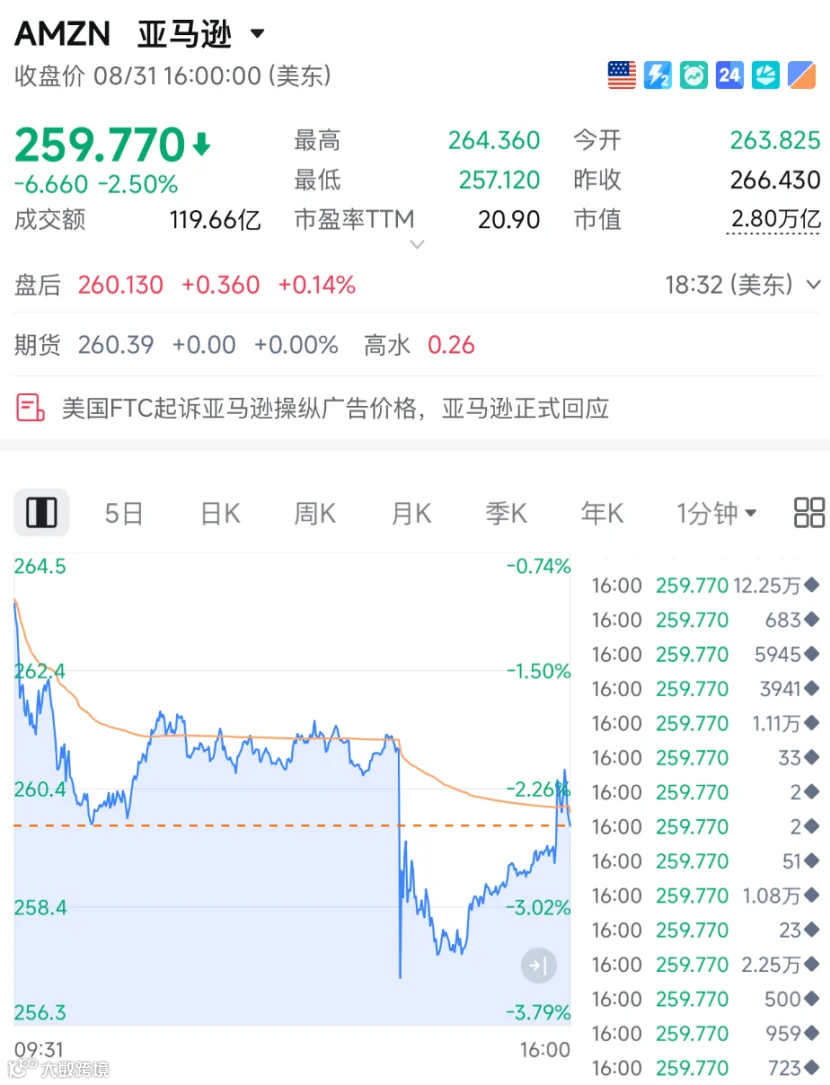The width and height of the screenshot is (830, 1085).
Task: Tap the 24-hour trading badge icon
Action: point(730,75)
